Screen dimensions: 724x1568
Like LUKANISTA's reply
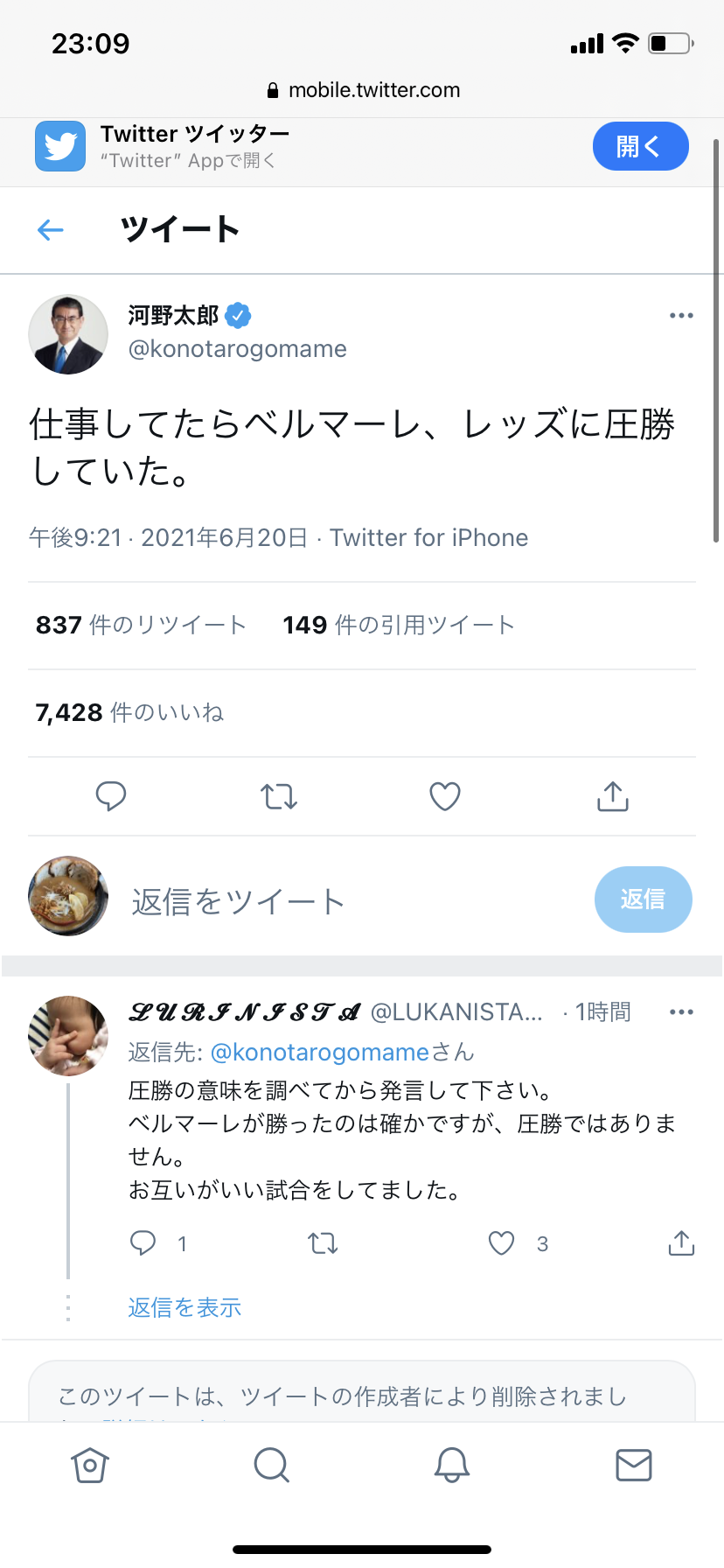[501, 1243]
